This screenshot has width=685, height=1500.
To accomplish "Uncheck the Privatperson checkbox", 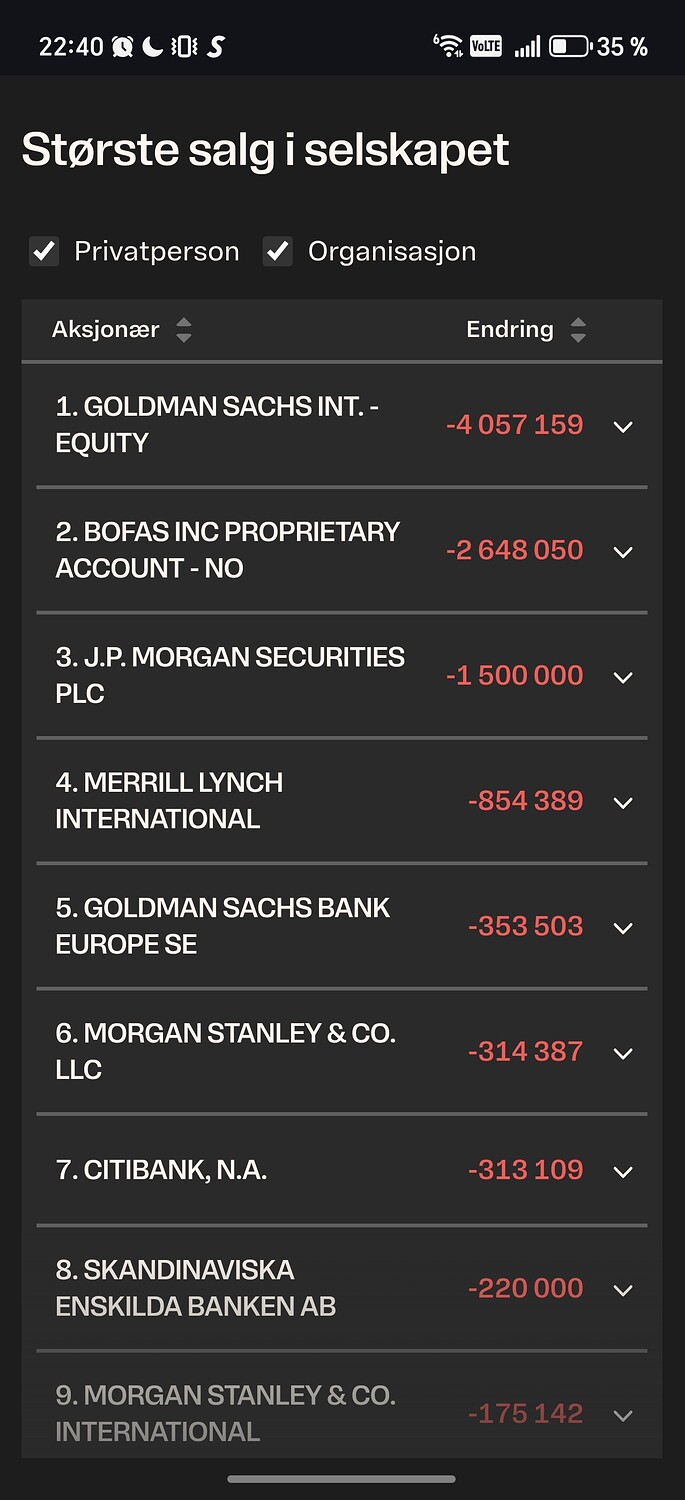I will [44, 251].
